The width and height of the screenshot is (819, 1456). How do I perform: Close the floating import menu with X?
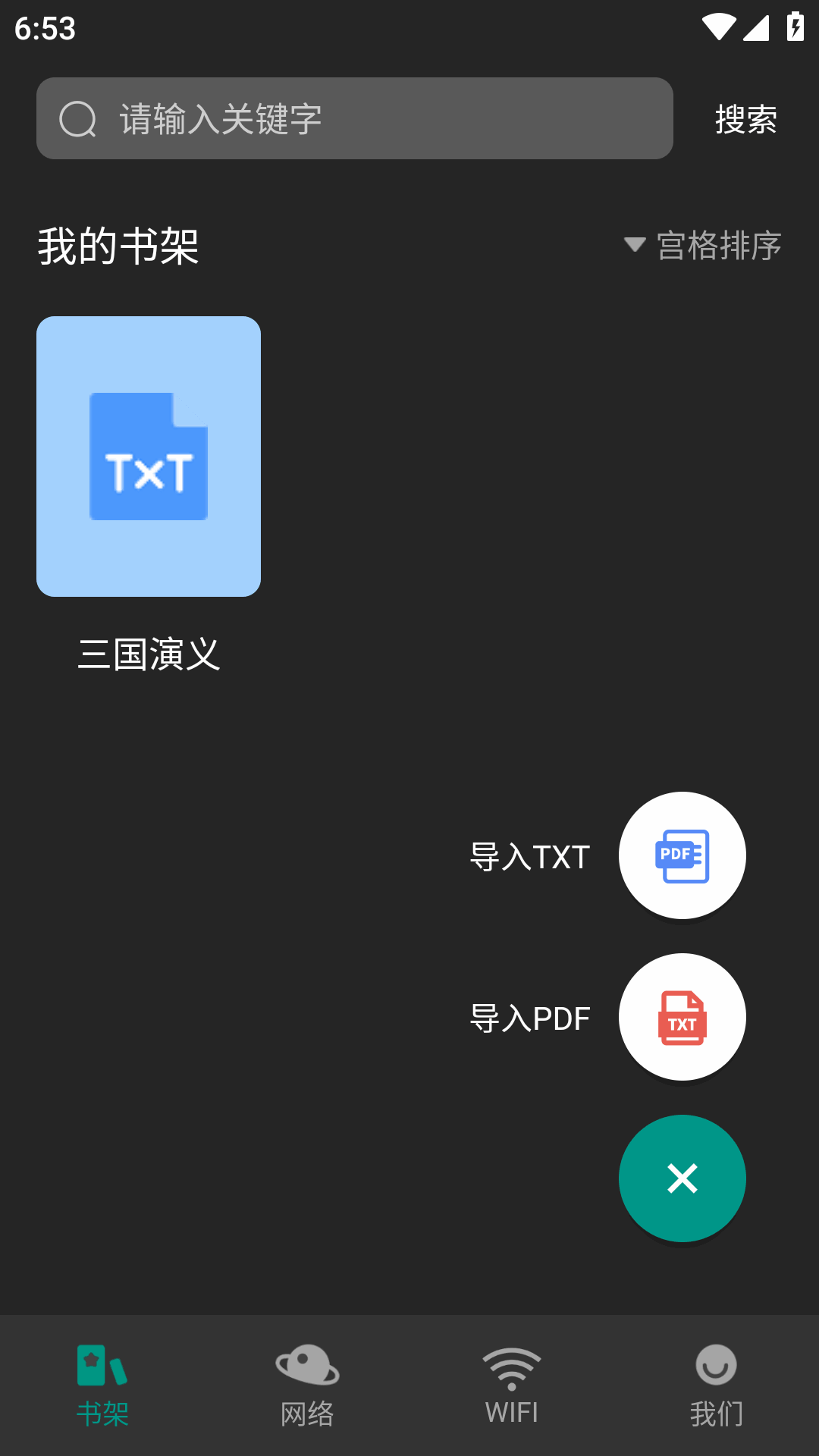coord(682,1178)
